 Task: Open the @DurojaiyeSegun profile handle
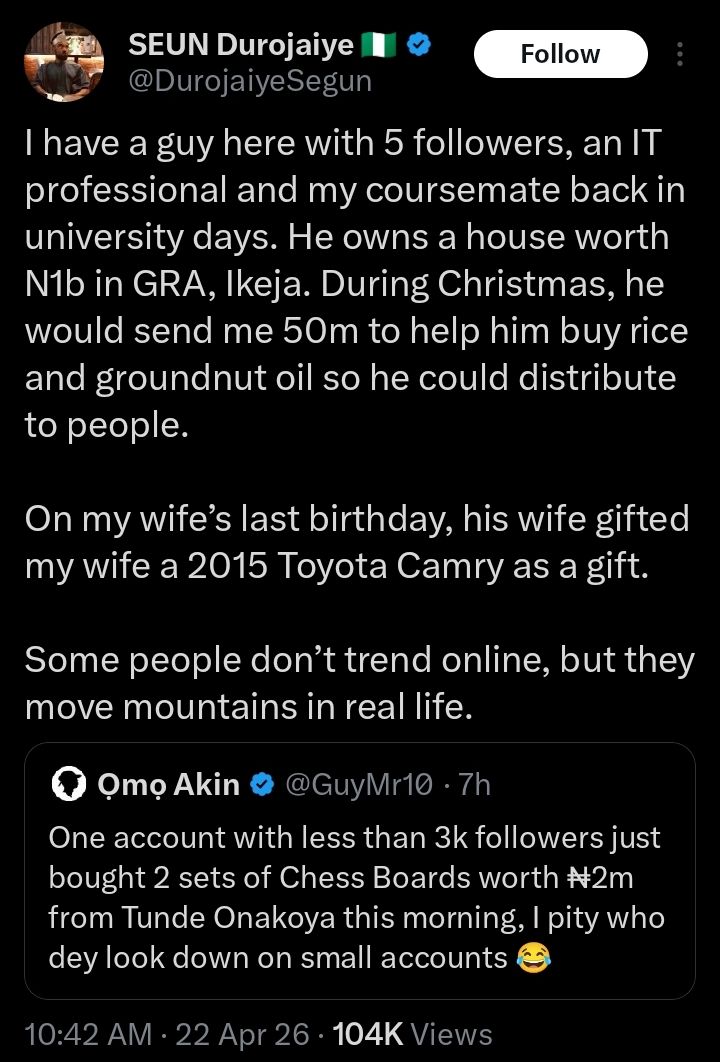tap(251, 82)
